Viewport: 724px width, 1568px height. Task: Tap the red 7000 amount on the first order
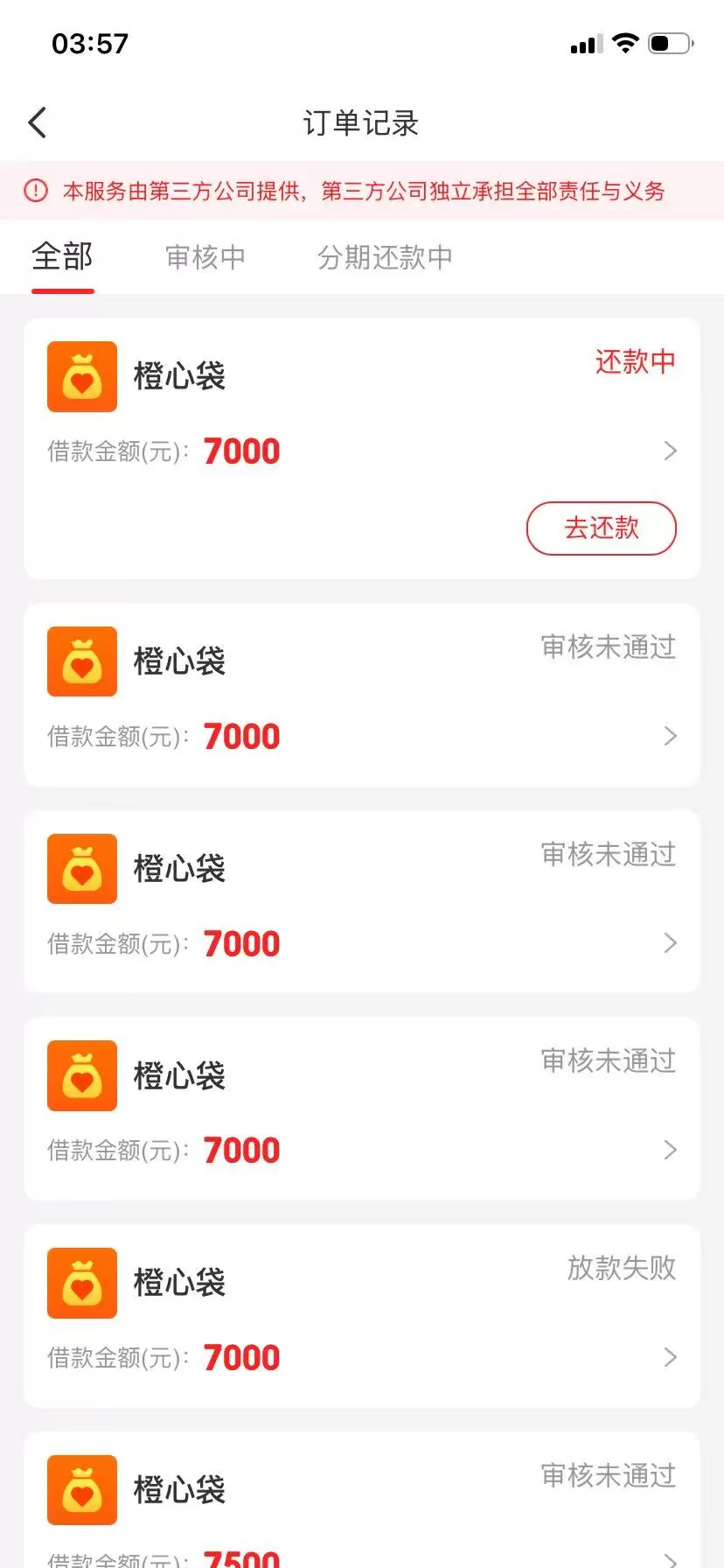tap(241, 450)
